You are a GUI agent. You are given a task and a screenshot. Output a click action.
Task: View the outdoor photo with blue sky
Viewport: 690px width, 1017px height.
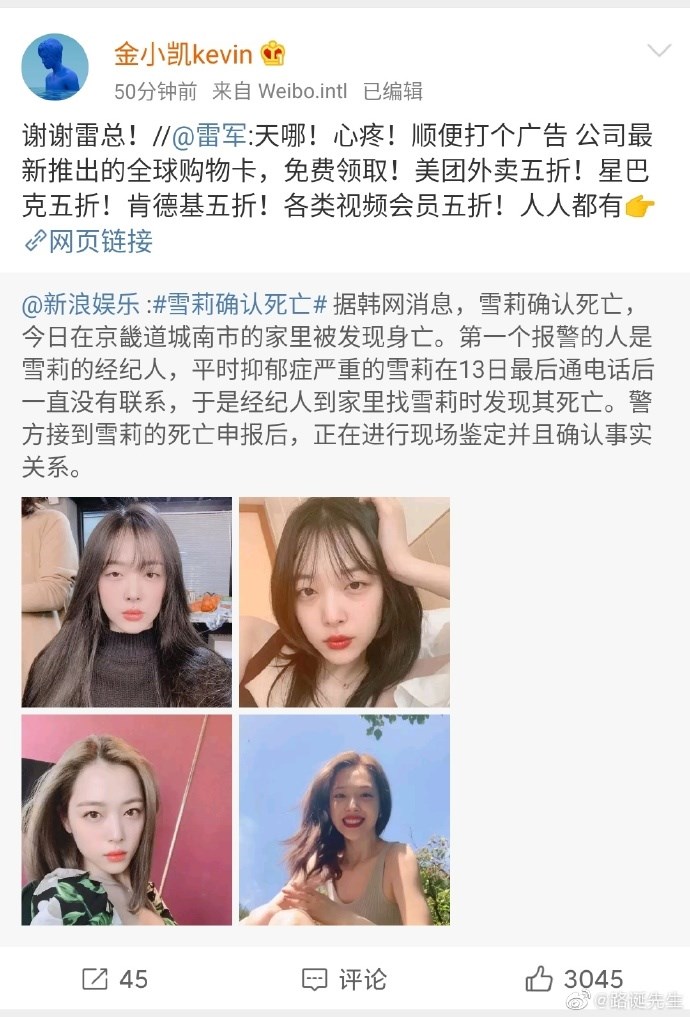tap(344, 820)
